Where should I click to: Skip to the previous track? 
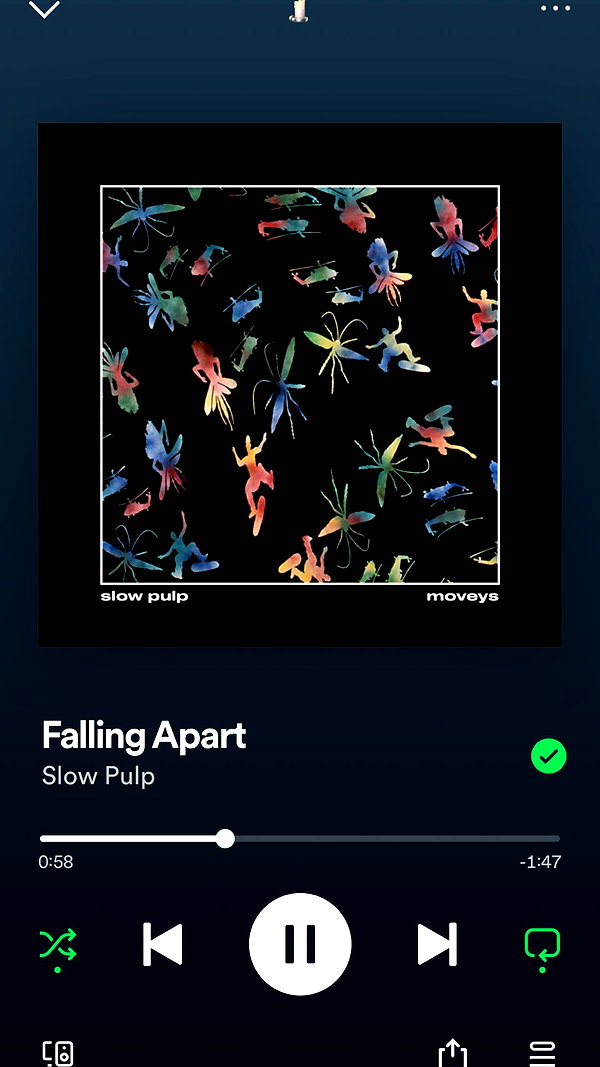click(163, 945)
